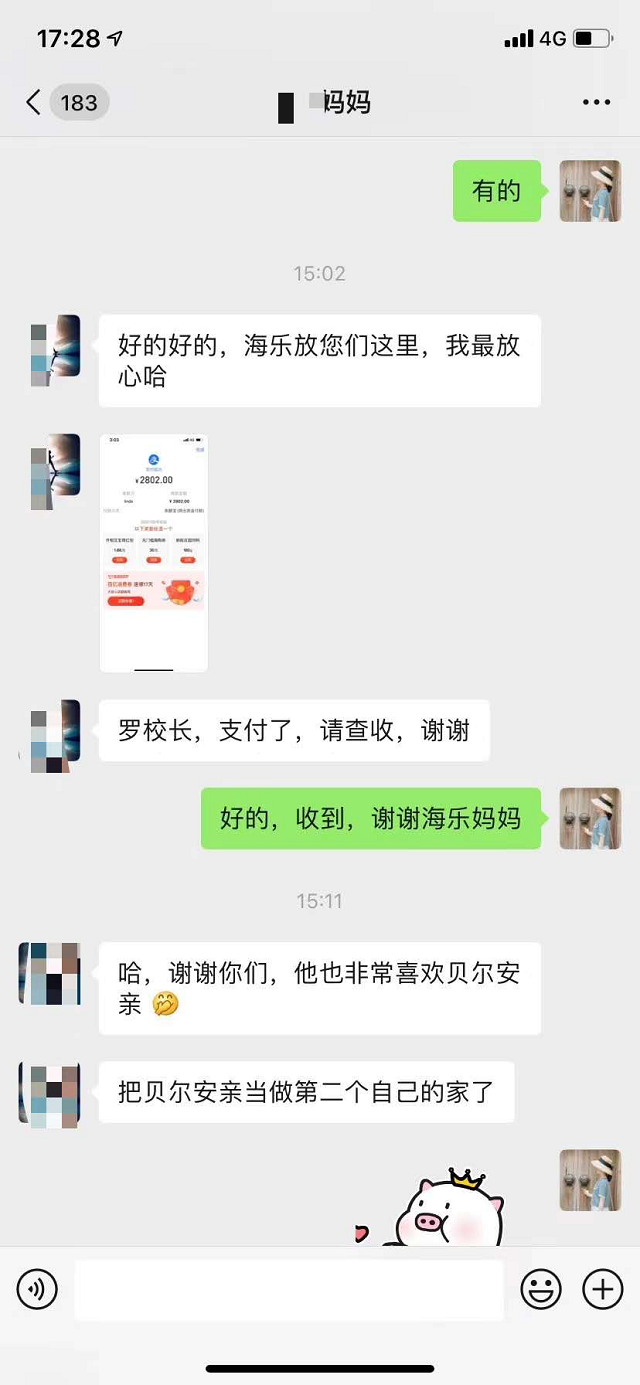Open the plus attachments menu
Image resolution: width=640 pixels, height=1385 pixels.
point(602,1290)
